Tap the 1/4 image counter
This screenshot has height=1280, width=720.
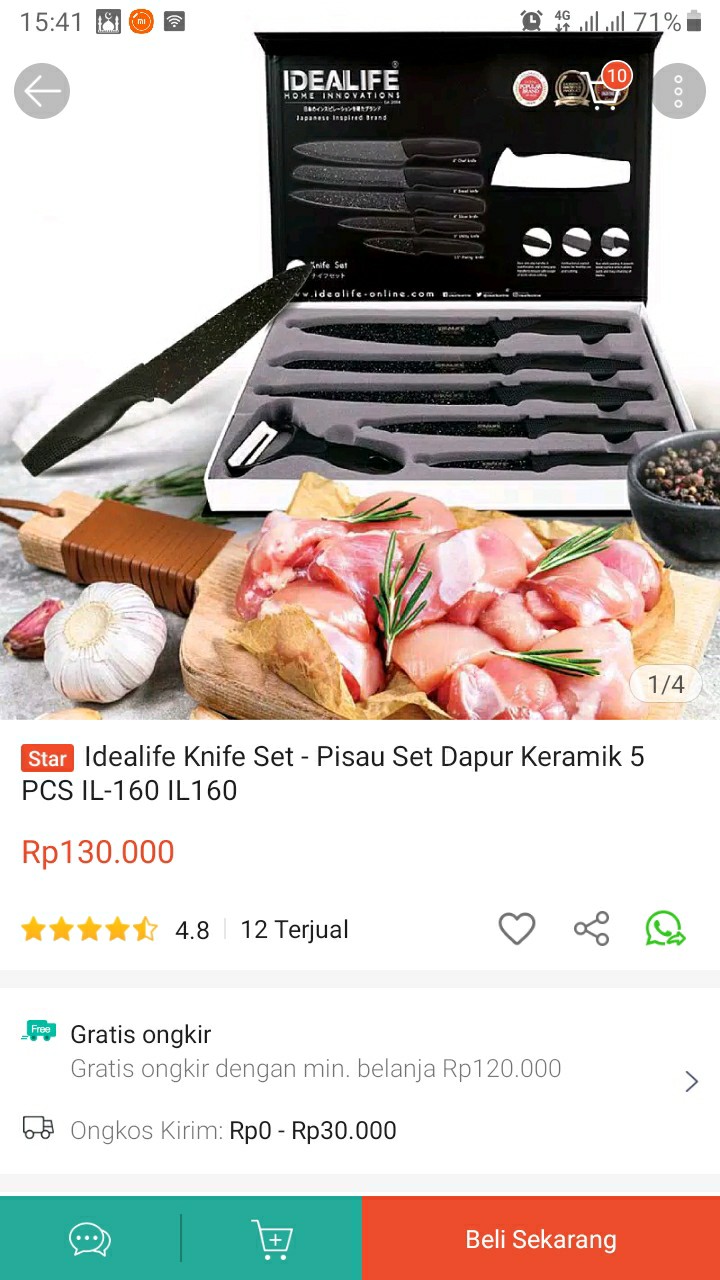click(x=664, y=686)
